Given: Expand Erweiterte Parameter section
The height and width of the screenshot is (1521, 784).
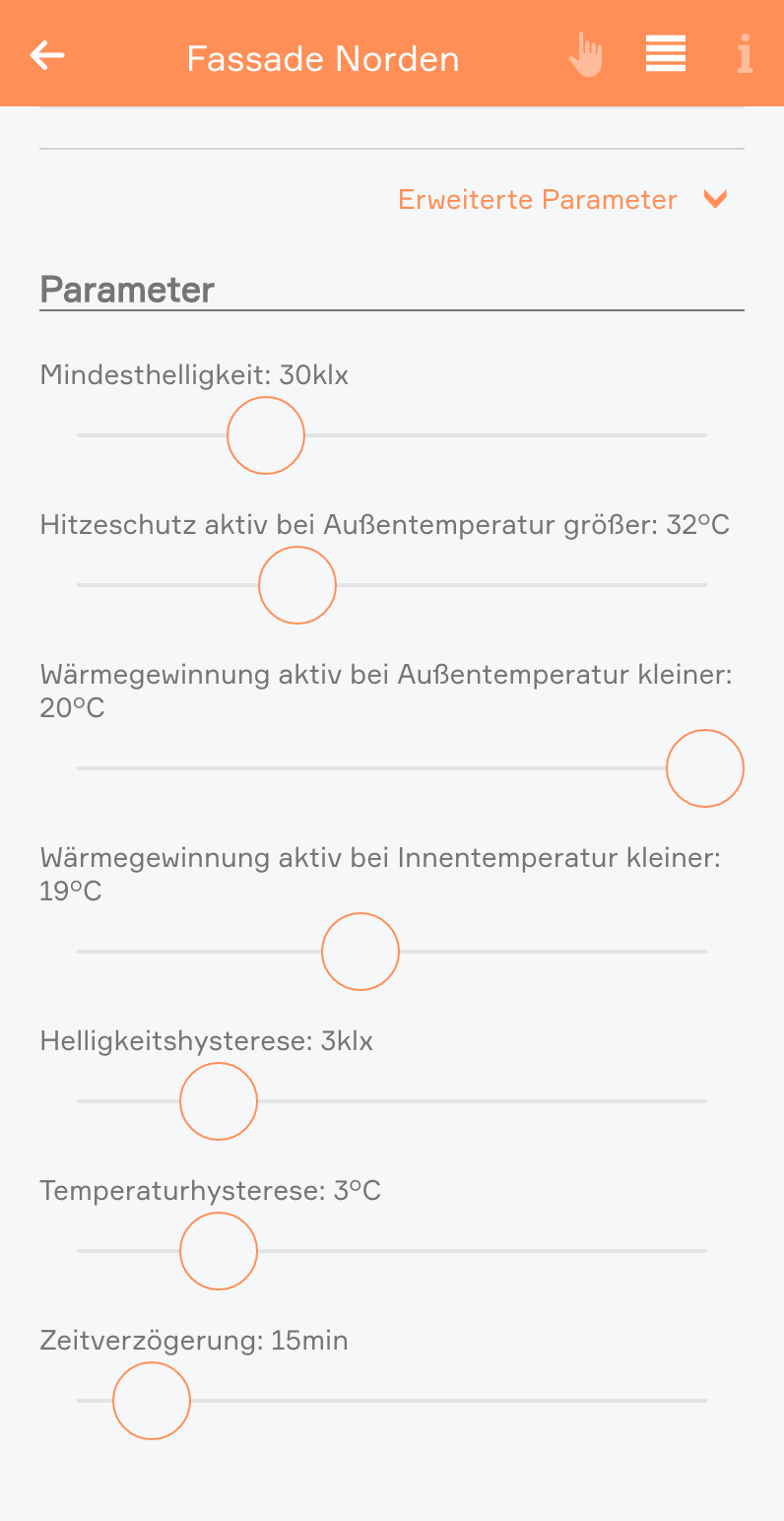Looking at the screenshot, I should pyautogui.click(x=562, y=199).
